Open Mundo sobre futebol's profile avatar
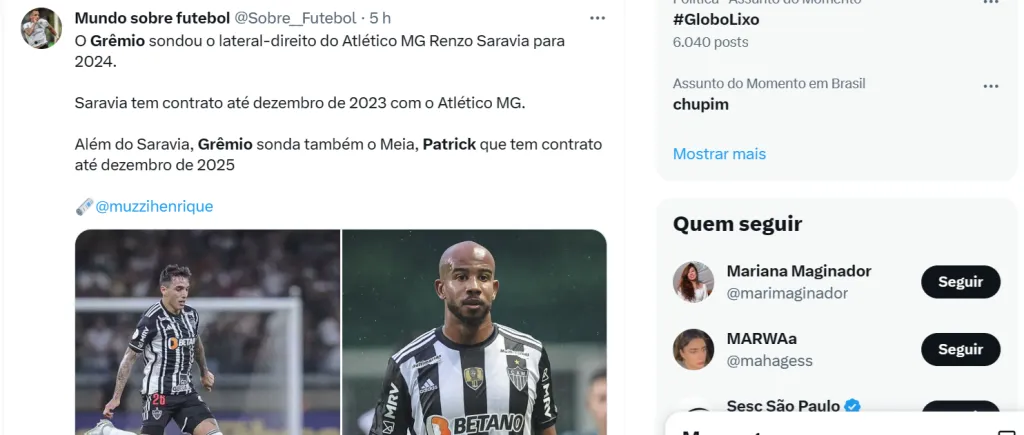Viewport: 1024px width, 435px height. coord(41,28)
